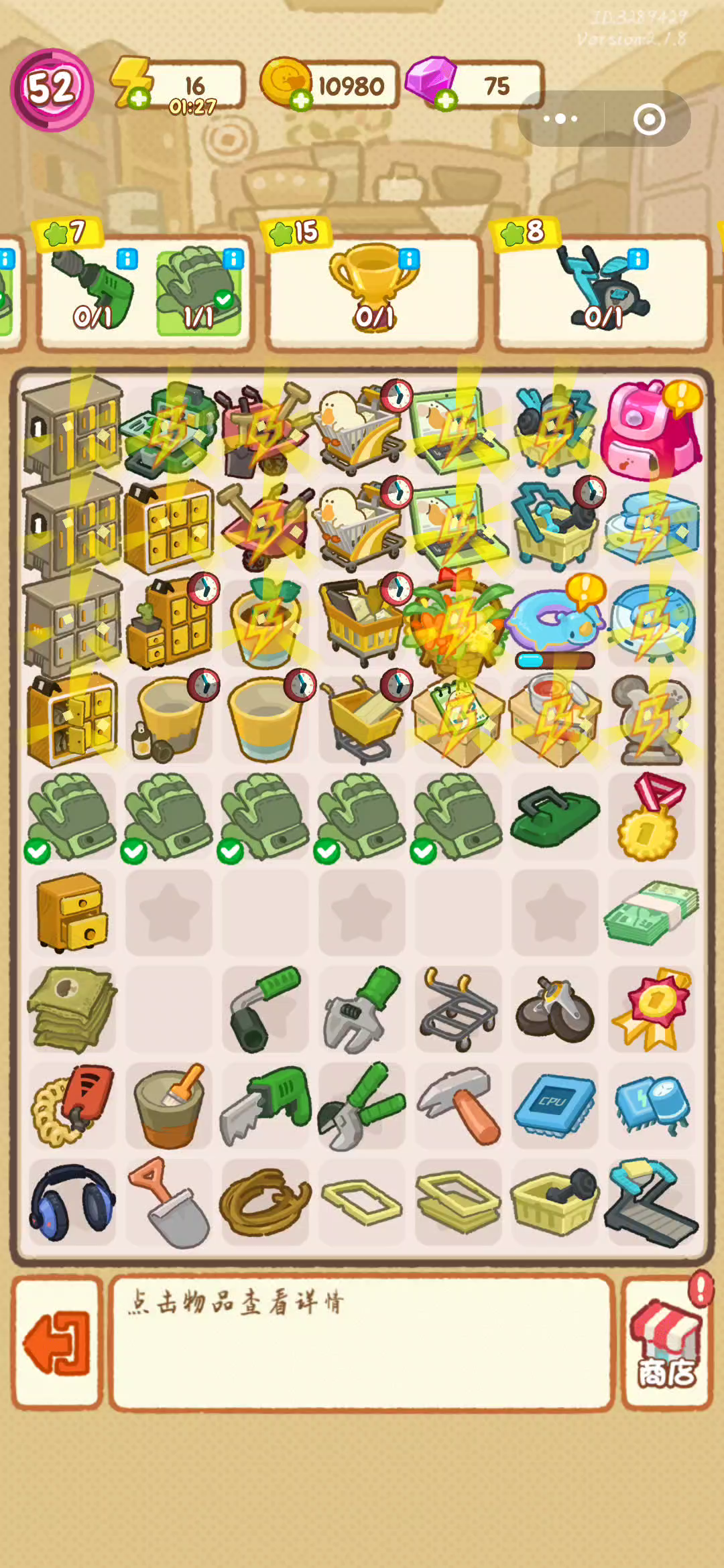Screen dimensions: 724x1568
Task: View info for the drill order item
Action: tap(127, 259)
